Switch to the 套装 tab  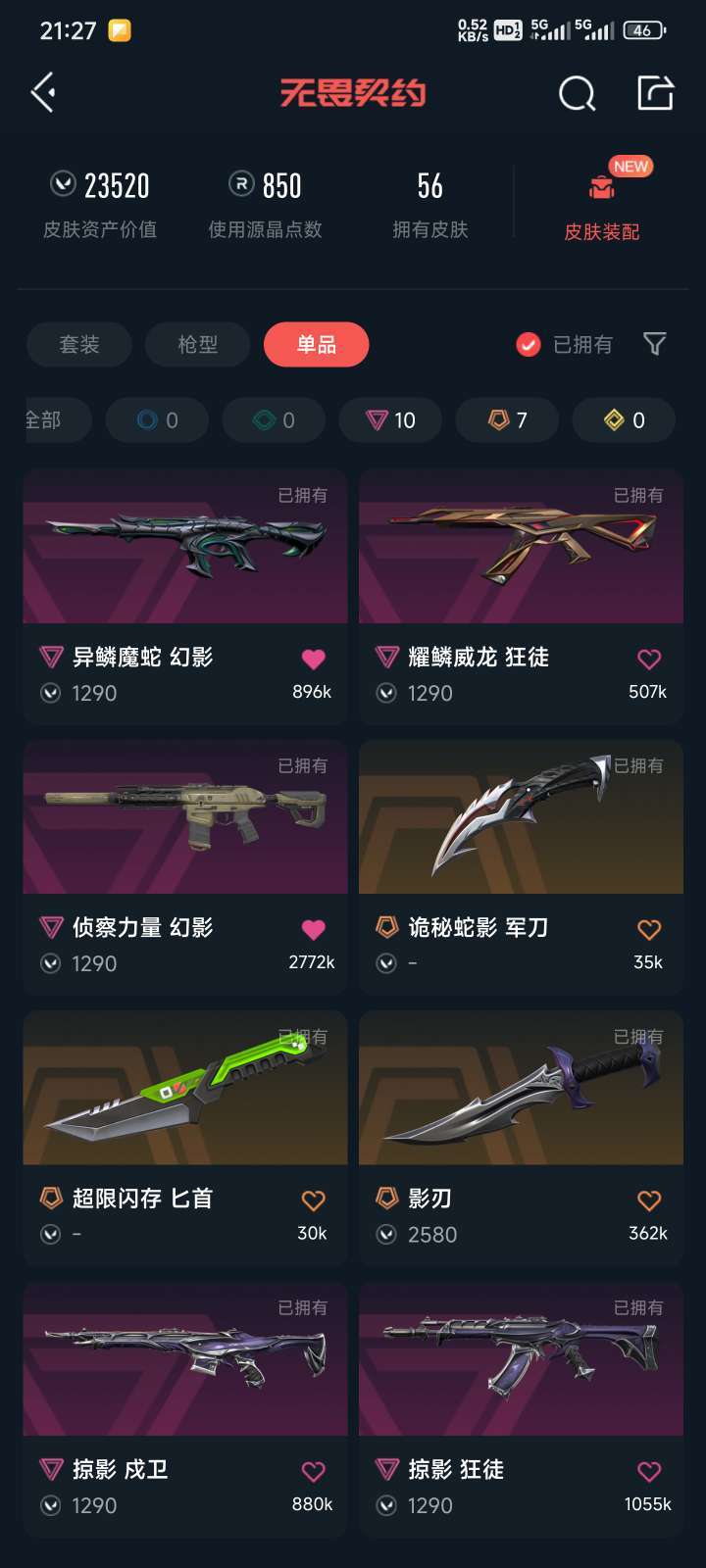click(x=79, y=344)
